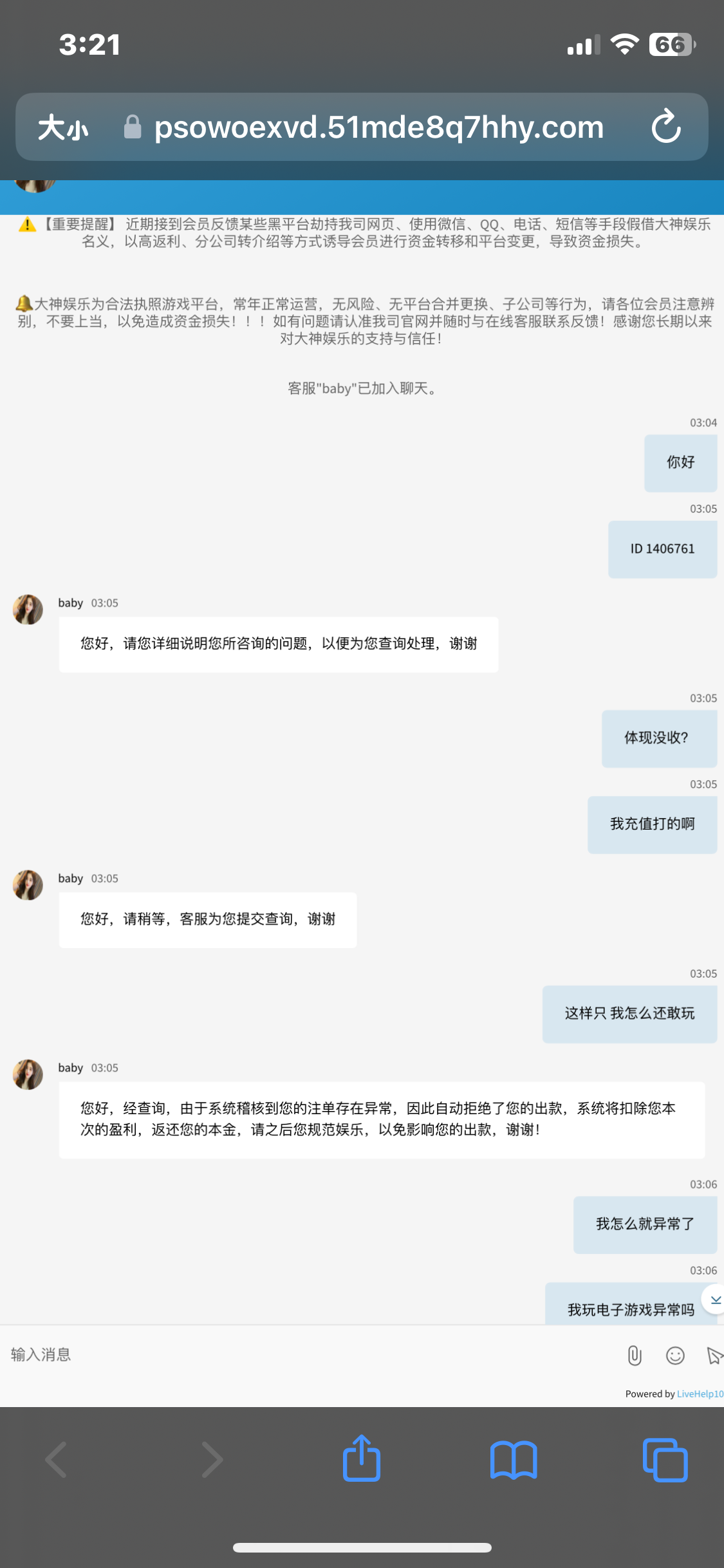Show all open Safari tabs

coord(665,1460)
